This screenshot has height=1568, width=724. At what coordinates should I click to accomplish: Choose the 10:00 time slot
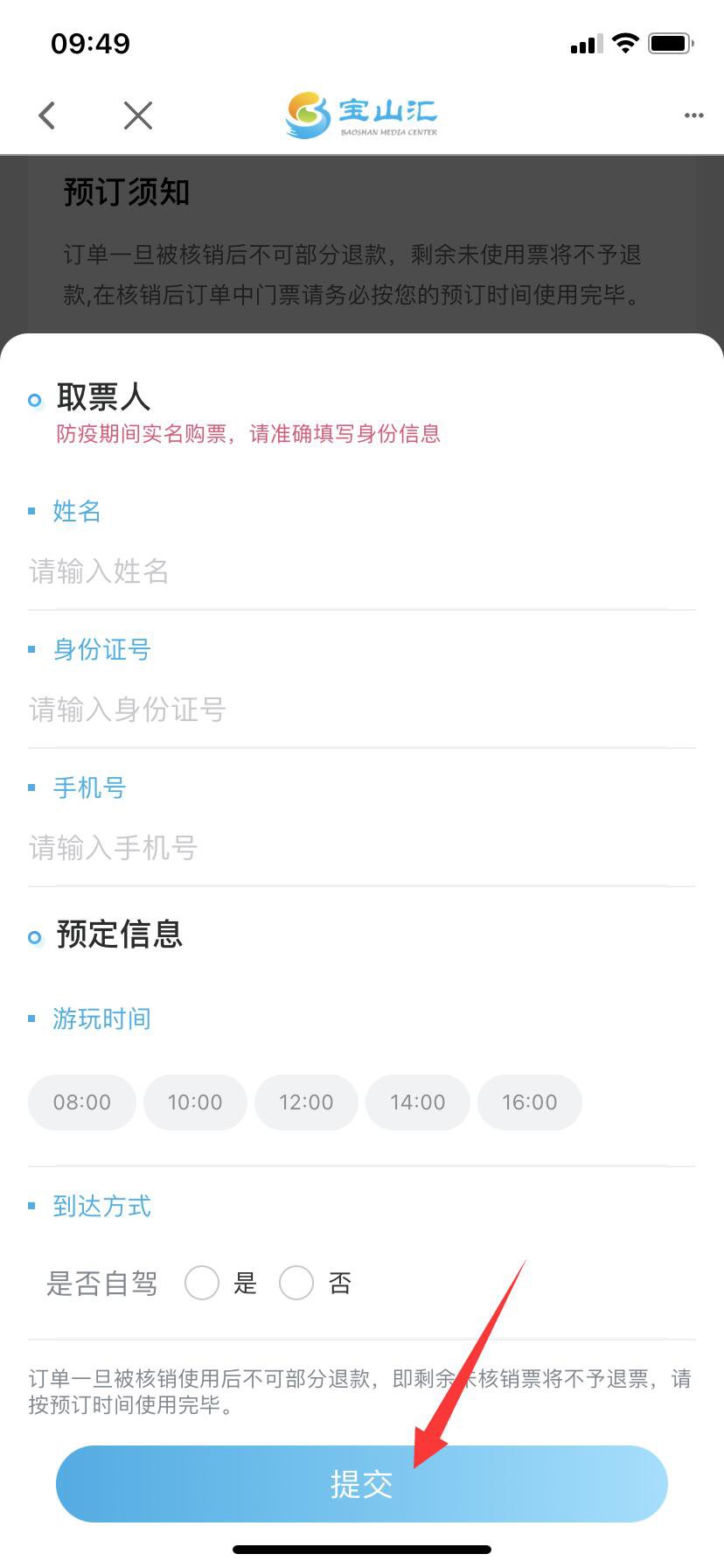pos(195,1102)
